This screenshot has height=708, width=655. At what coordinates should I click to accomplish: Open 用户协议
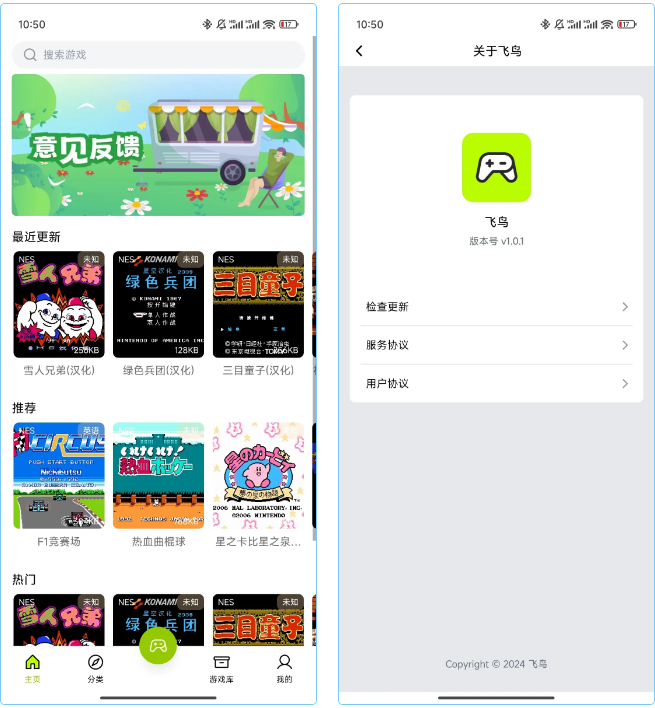[x=496, y=383]
